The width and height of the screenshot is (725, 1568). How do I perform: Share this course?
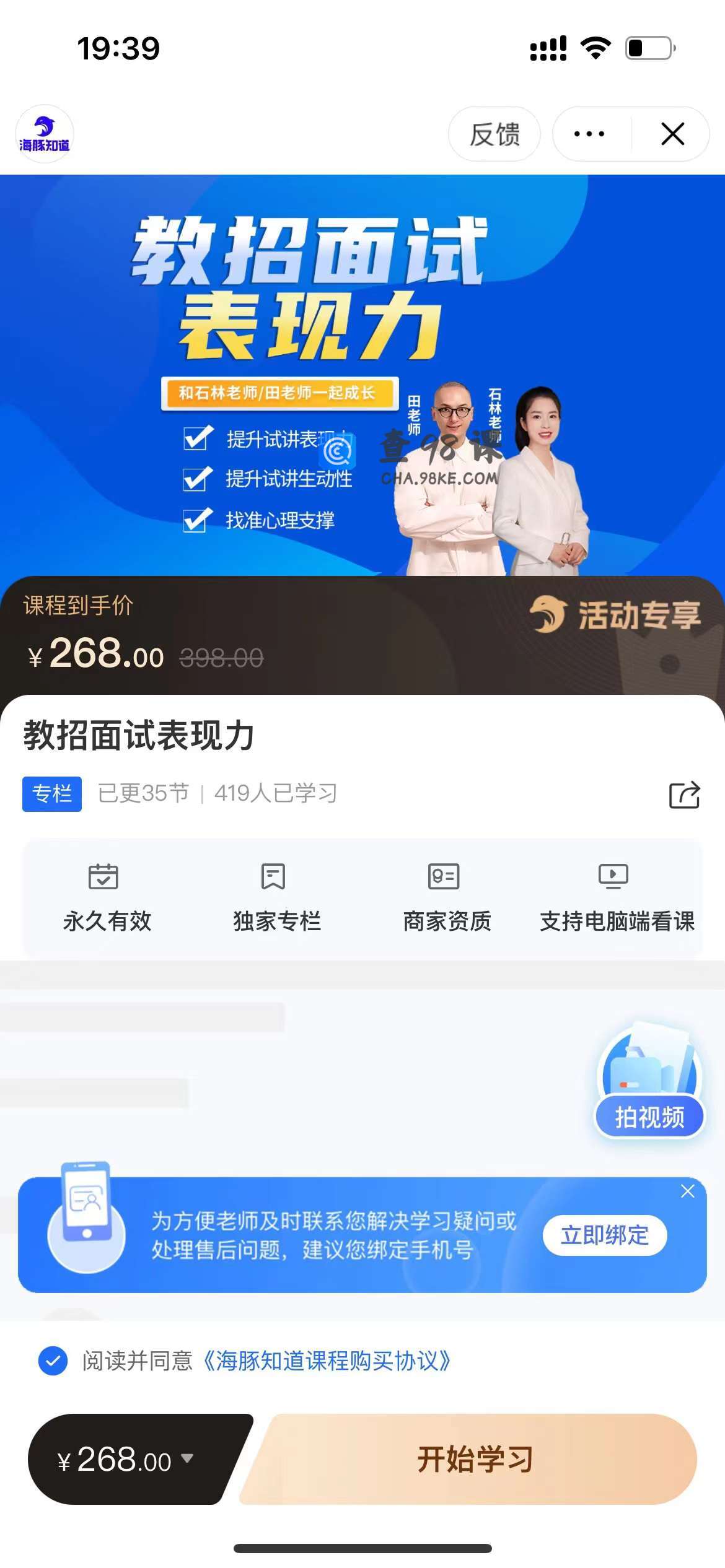pyautogui.click(x=684, y=795)
